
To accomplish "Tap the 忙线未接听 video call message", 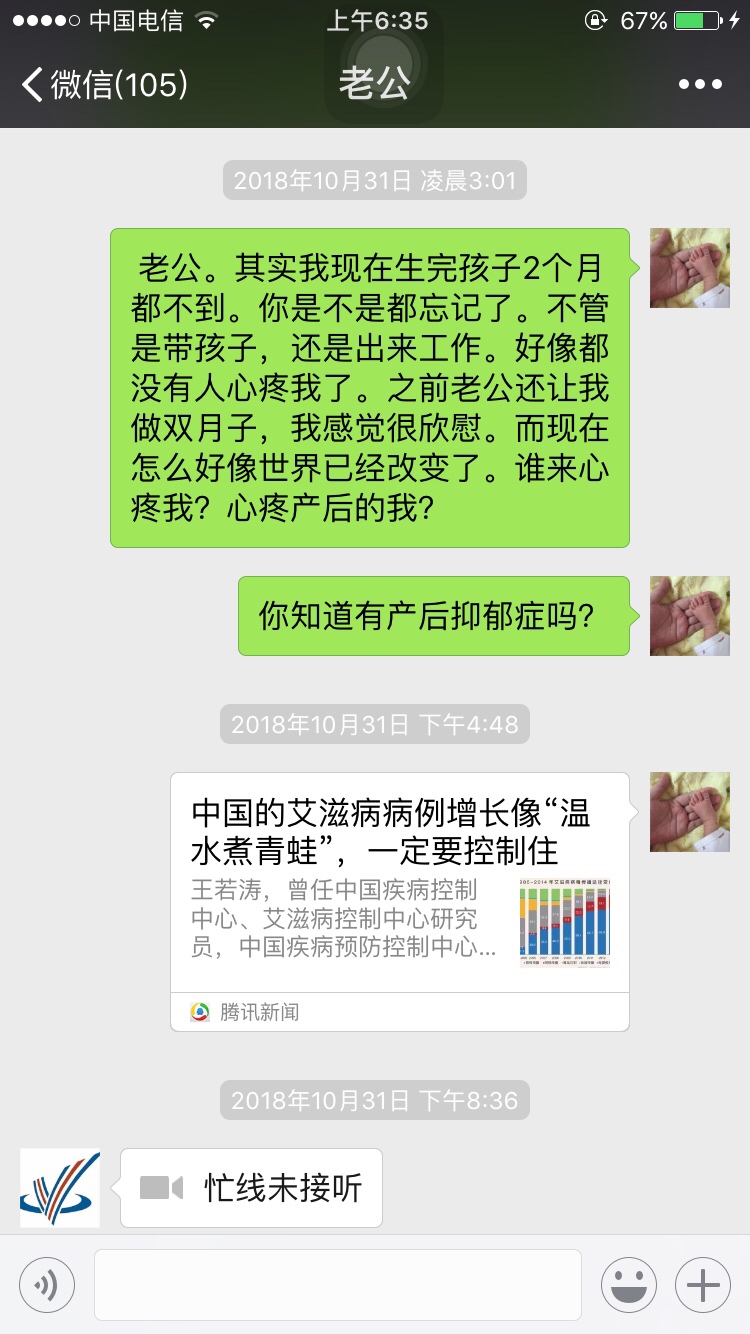I will pyautogui.click(x=252, y=1188).
